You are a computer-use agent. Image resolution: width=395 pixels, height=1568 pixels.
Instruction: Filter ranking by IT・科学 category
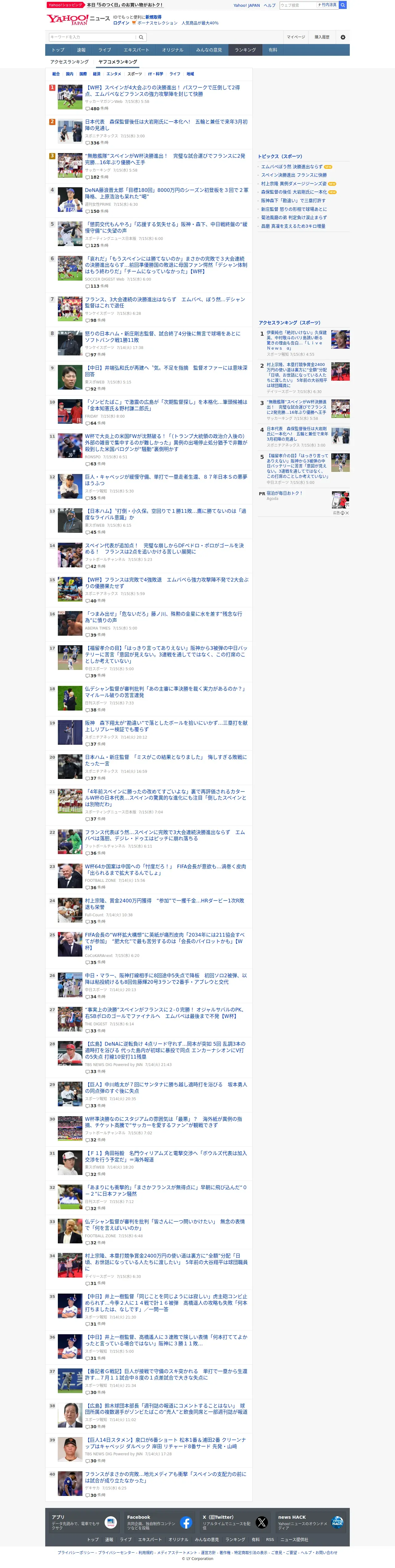pyautogui.click(x=156, y=74)
